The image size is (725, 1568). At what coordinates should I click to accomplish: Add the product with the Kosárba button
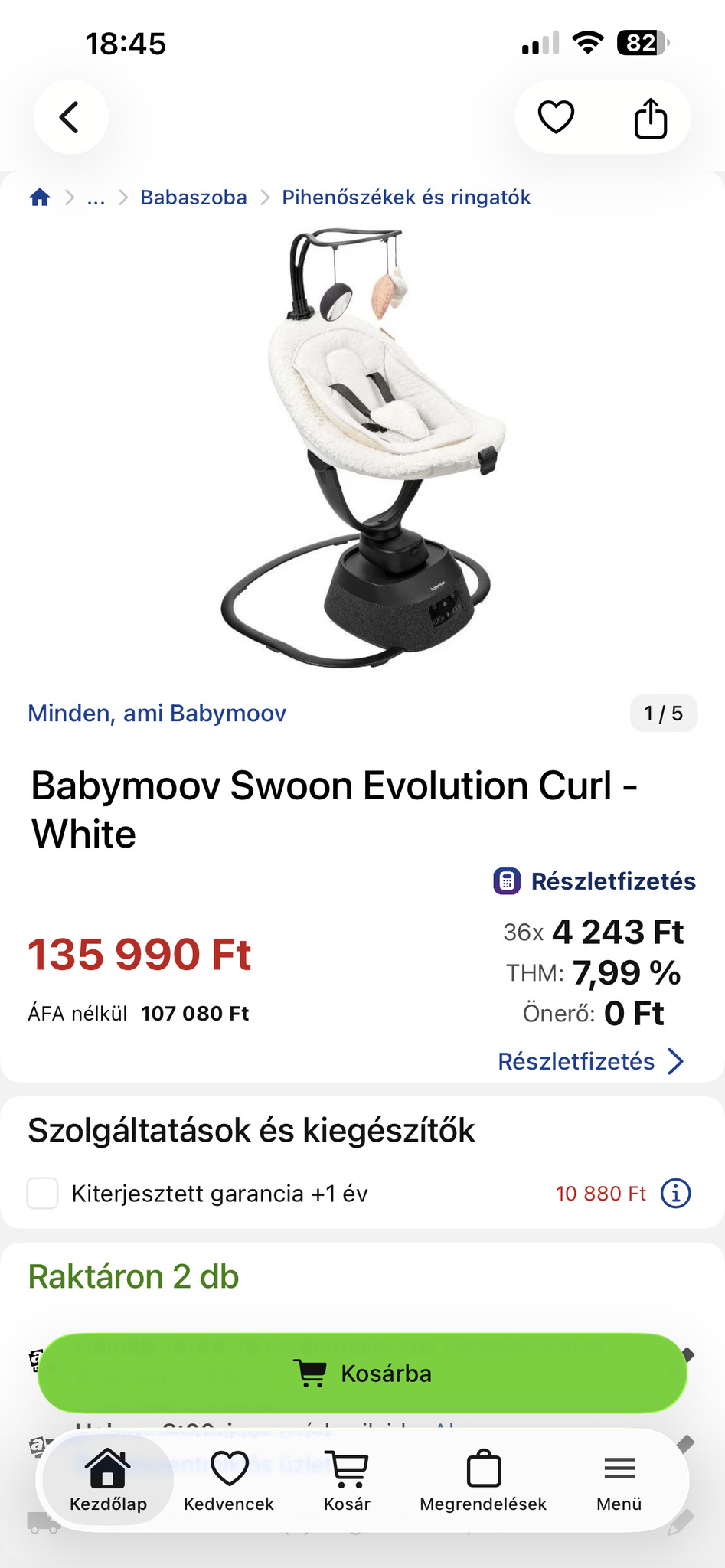(x=362, y=1373)
